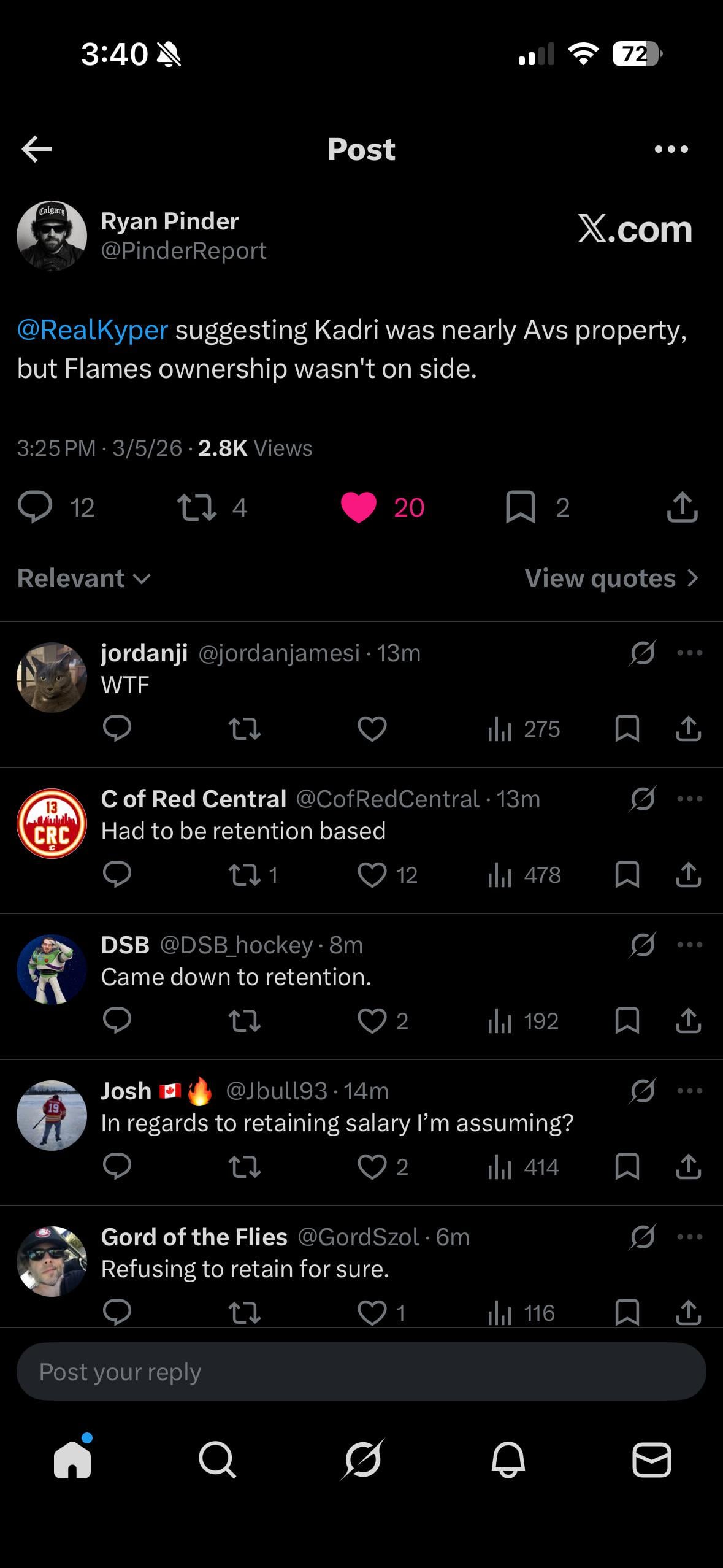Repost C of Red Central's reply
The width and height of the screenshot is (723, 1568).
[245, 875]
